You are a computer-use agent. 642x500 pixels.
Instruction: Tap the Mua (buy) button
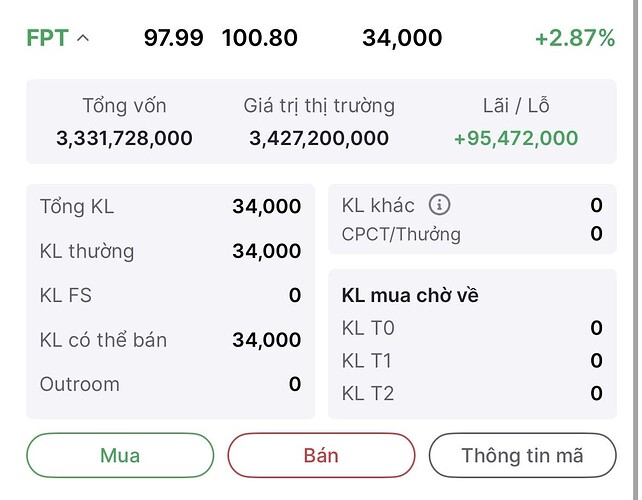tap(120, 456)
